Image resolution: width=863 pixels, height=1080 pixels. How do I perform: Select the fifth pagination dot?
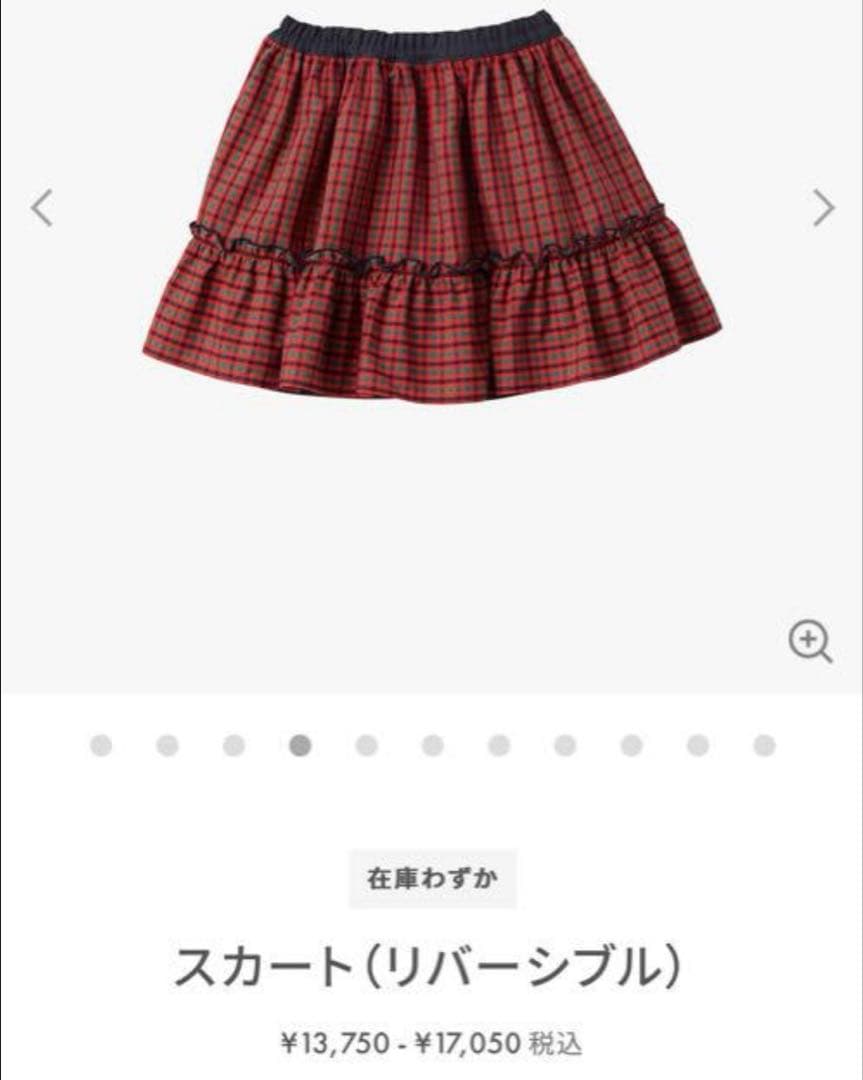(364, 745)
